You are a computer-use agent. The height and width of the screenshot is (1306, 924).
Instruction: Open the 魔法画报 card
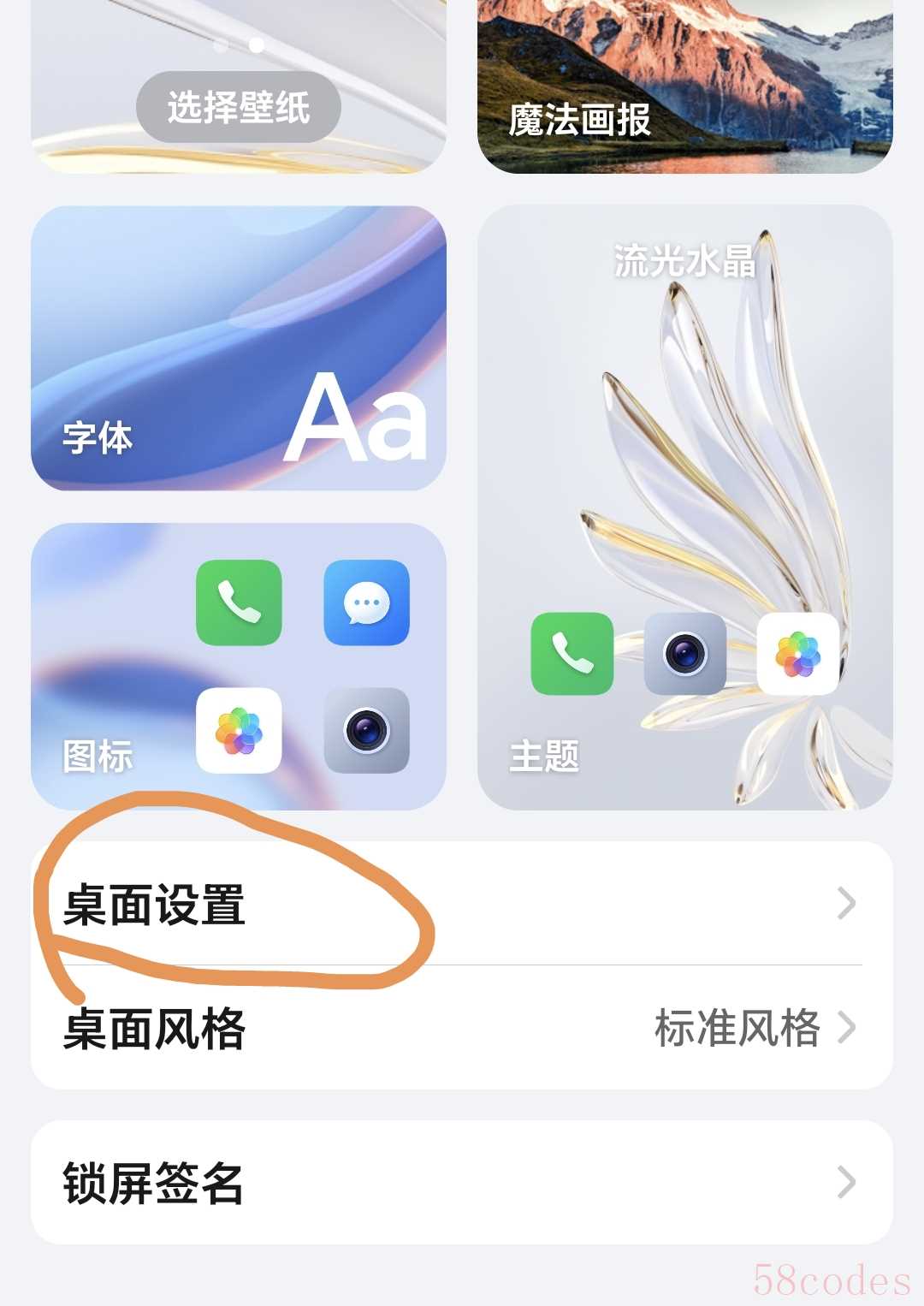(684, 94)
